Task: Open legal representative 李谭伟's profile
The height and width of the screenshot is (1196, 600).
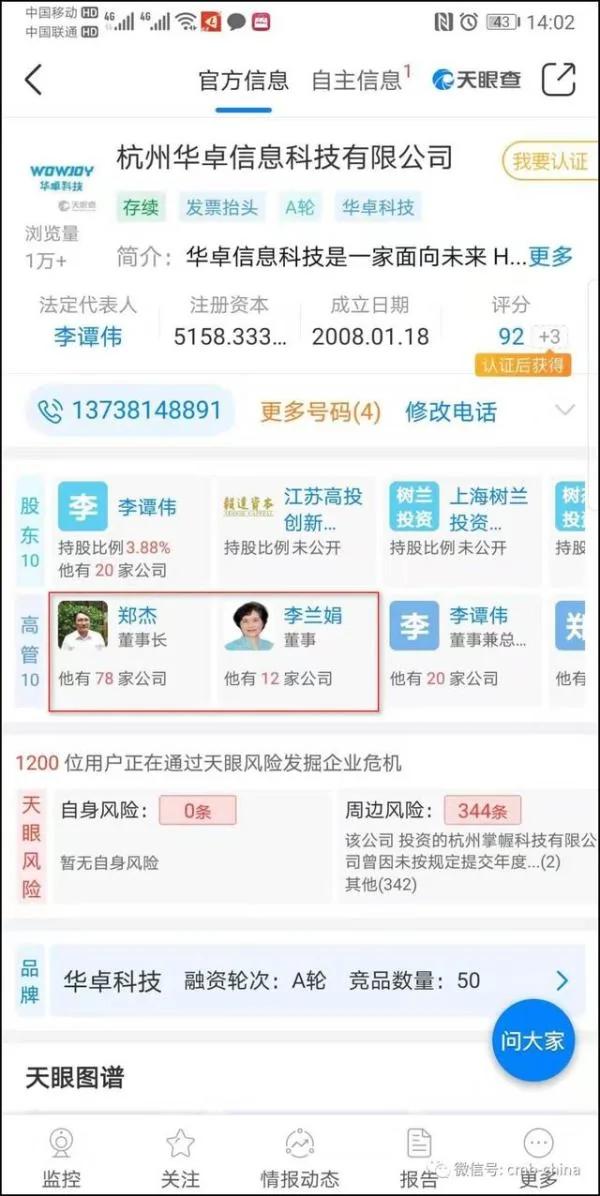Action: click(88, 336)
